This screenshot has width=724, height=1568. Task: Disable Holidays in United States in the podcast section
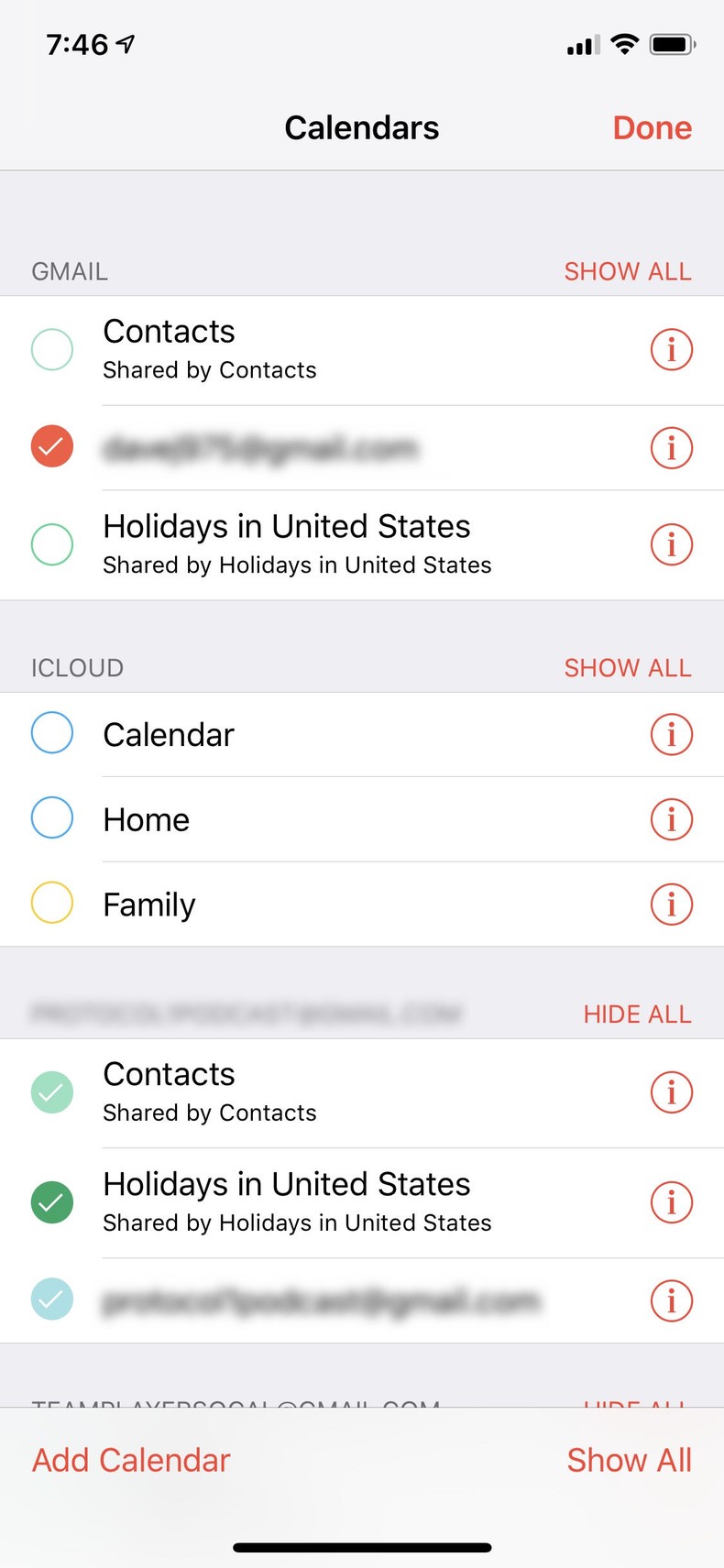click(x=51, y=1201)
